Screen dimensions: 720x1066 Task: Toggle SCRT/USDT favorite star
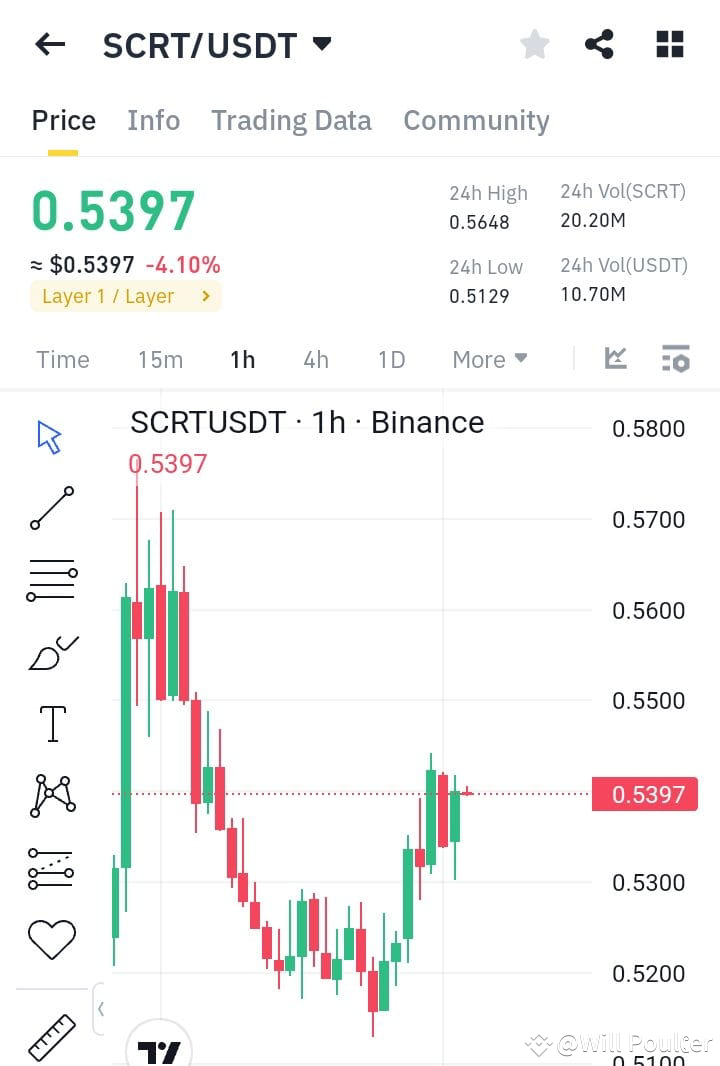tap(535, 44)
